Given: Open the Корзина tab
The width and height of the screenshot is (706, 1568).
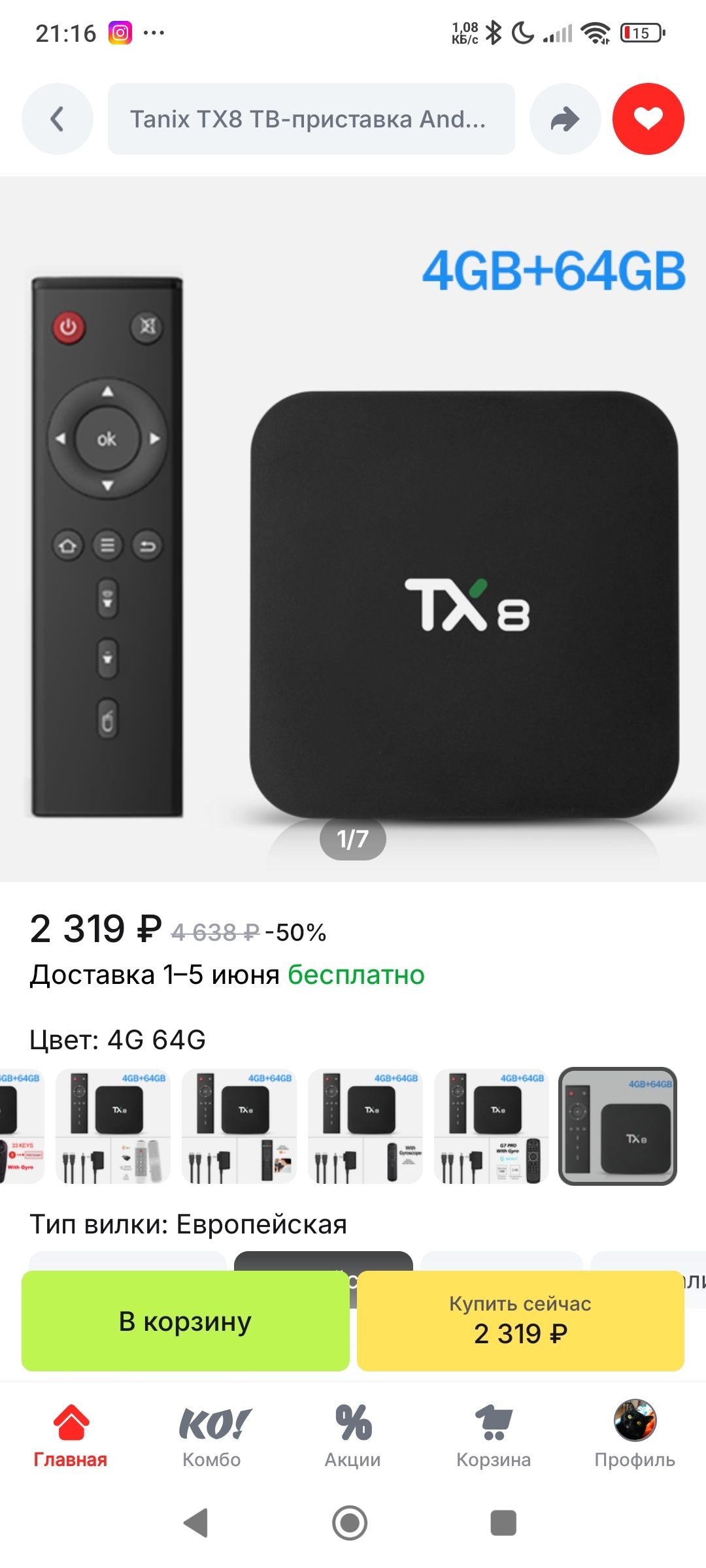Looking at the screenshot, I should (x=494, y=1435).
